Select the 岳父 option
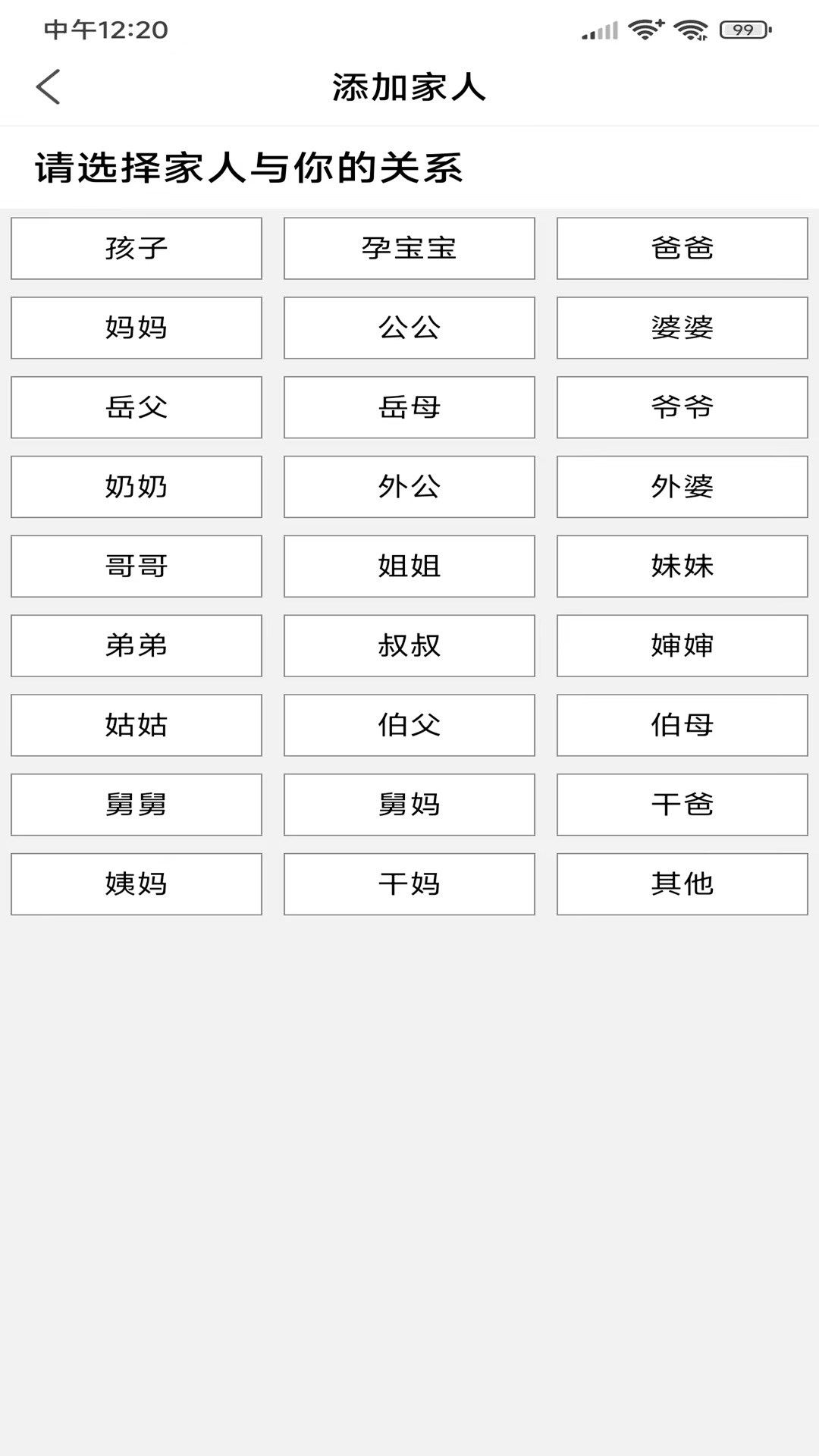Screen dimensions: 819x1456 (136, 407)
